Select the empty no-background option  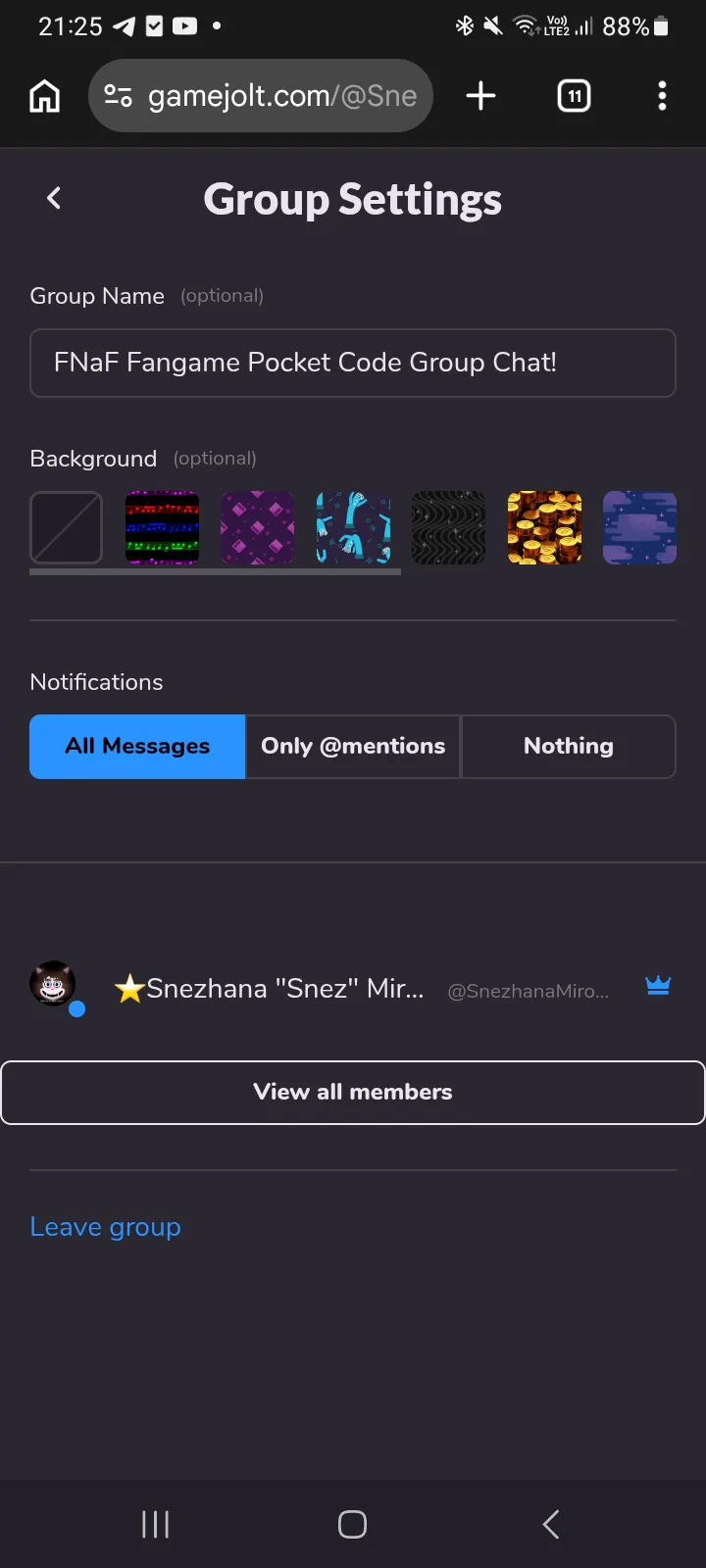coord(67,528)
